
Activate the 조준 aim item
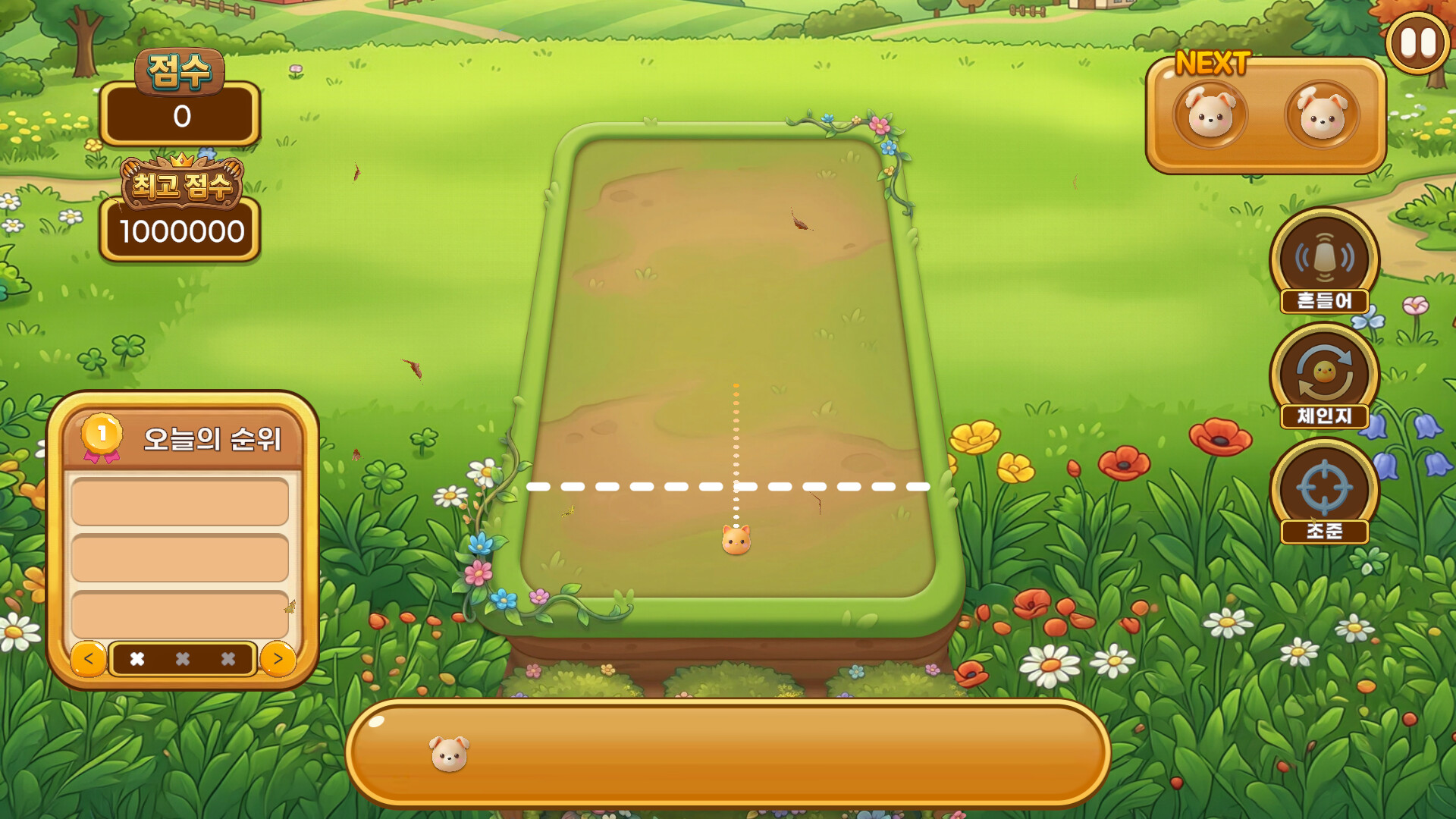[1324, 491]
